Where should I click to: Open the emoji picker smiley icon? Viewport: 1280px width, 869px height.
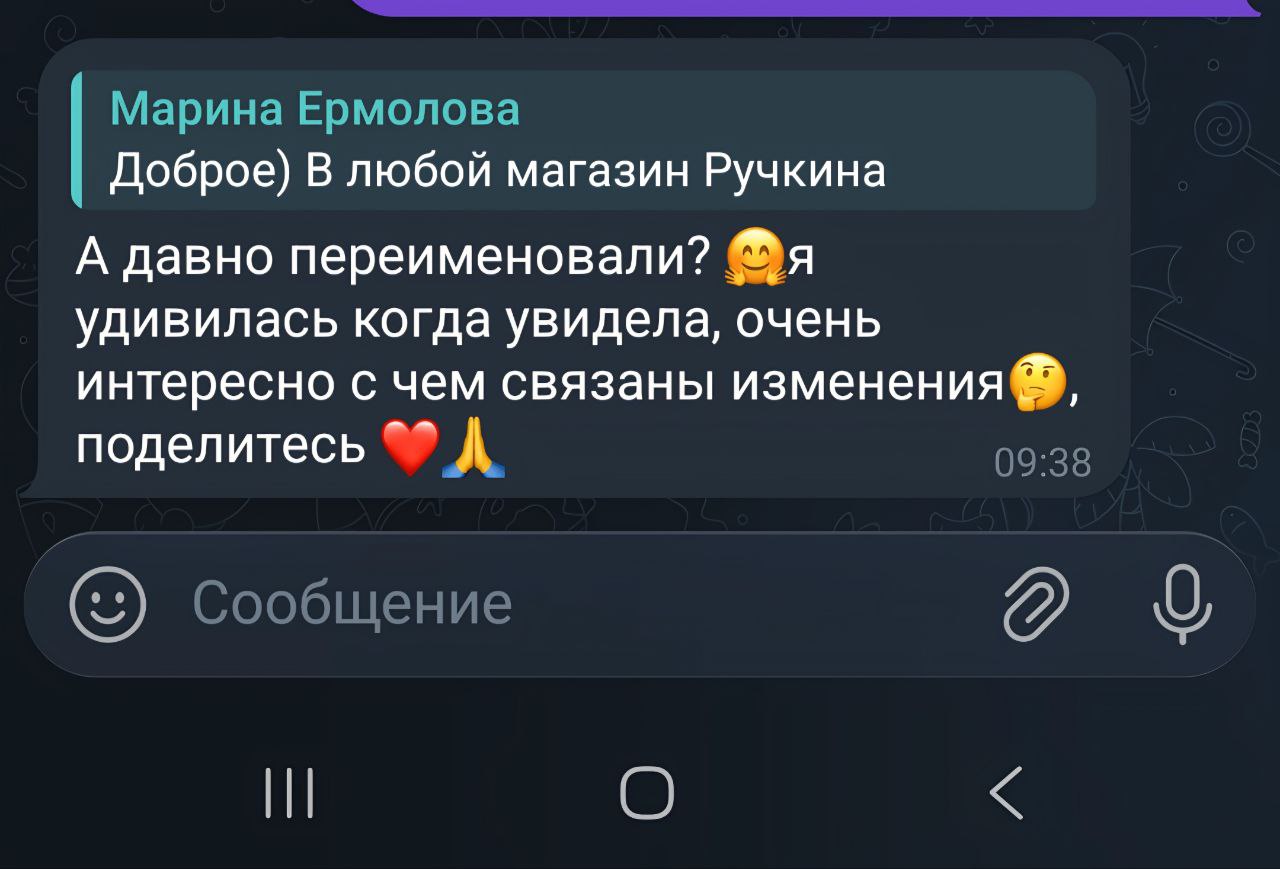[108, 604]
